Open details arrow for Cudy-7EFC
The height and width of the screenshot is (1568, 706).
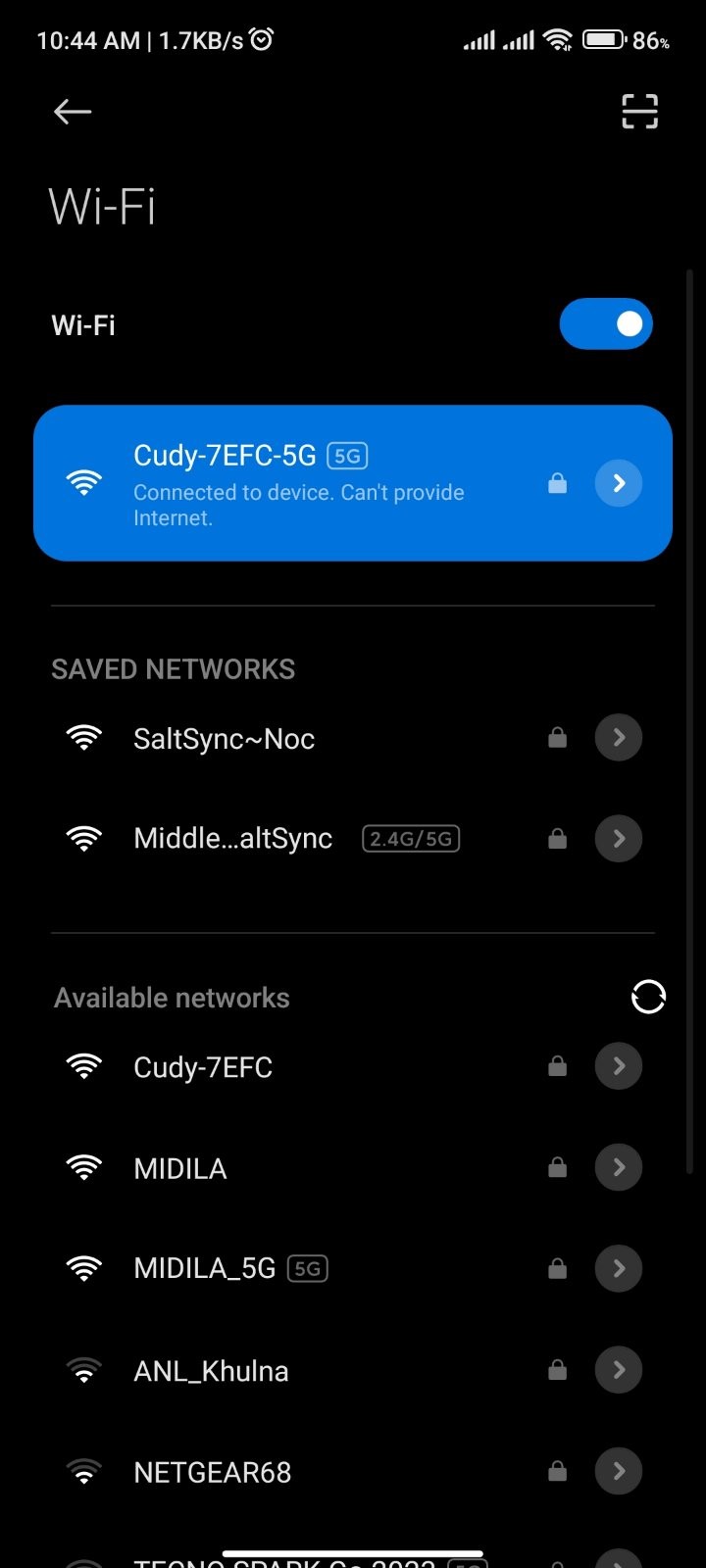(618, 1066)
